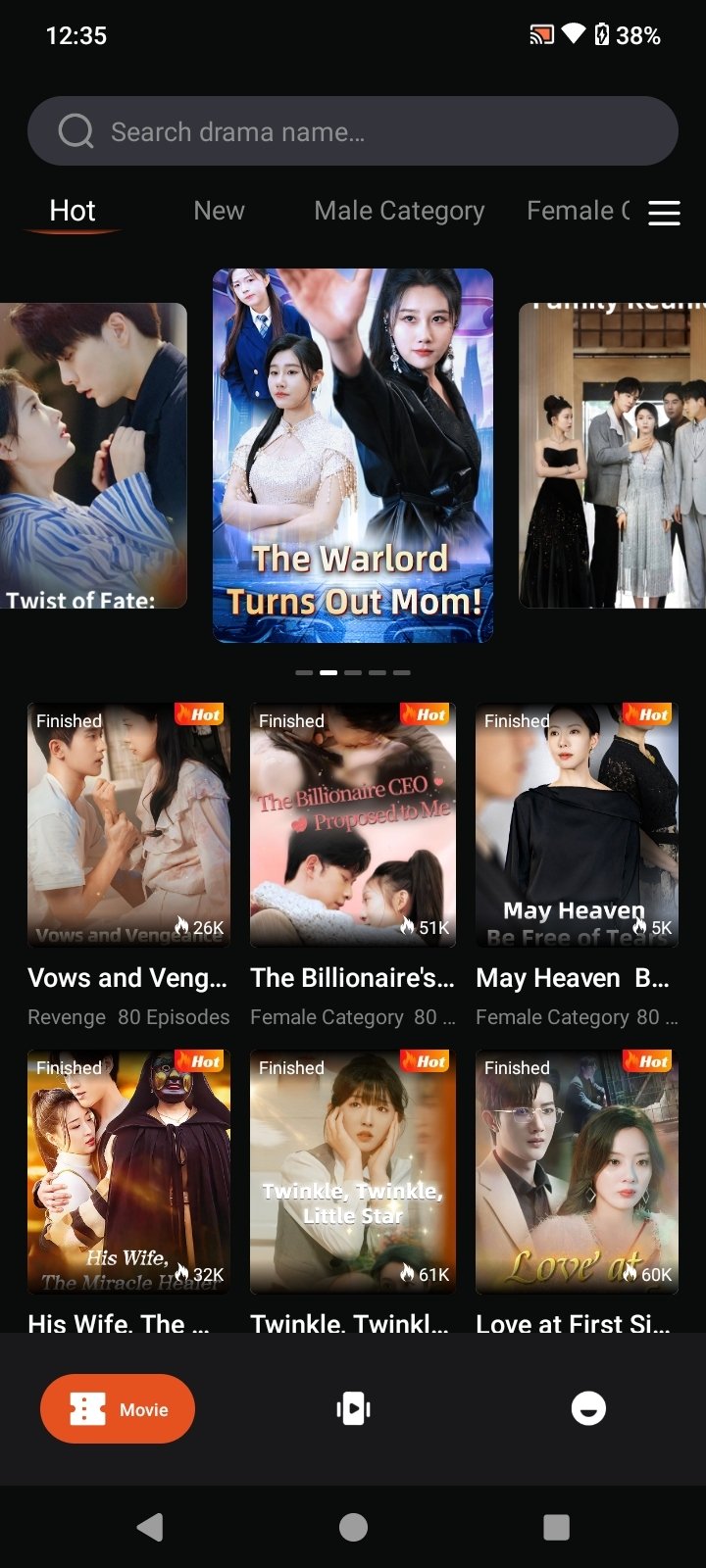Open Vows and Vengeance drama
This screenshot has height=1568, width=706.
128,825
